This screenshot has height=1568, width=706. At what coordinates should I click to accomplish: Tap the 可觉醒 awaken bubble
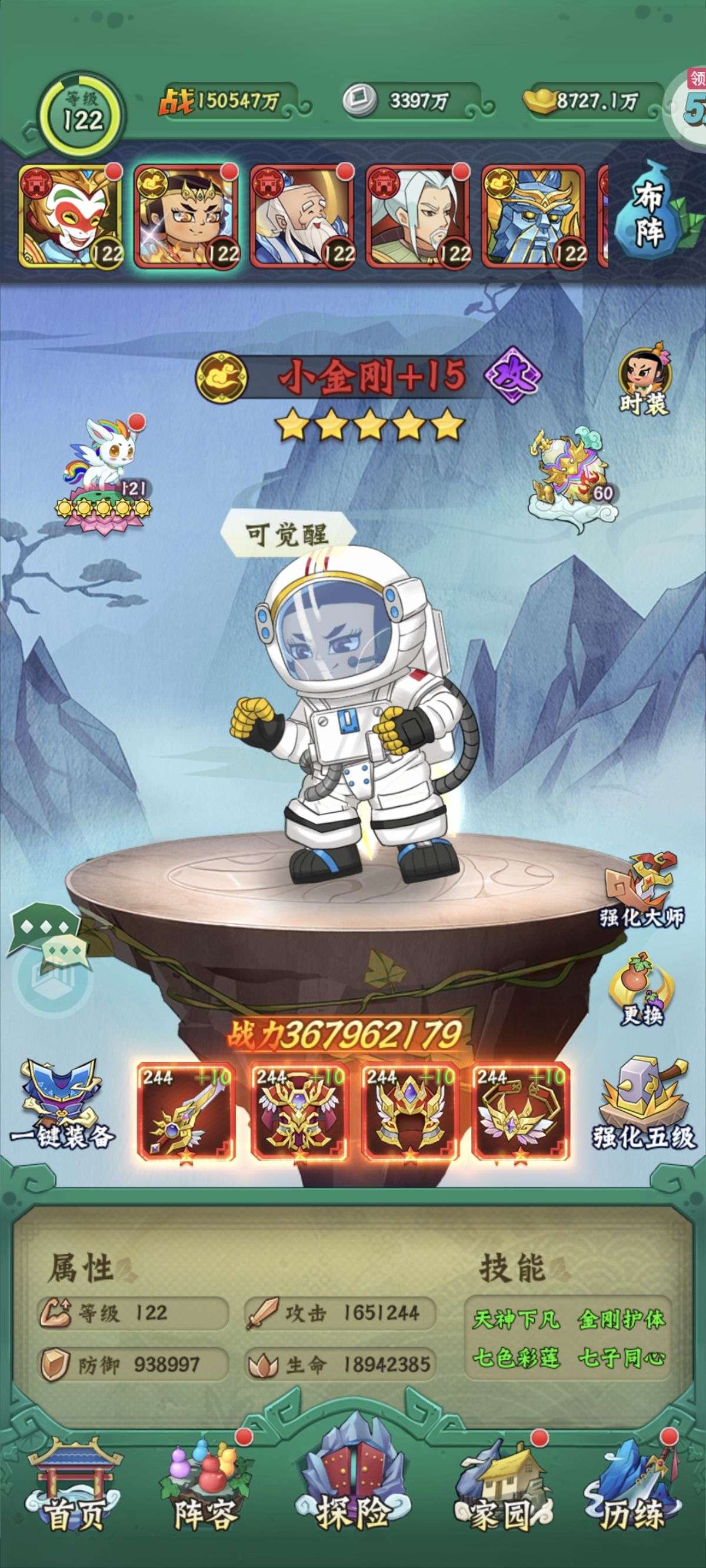[287, 535]
